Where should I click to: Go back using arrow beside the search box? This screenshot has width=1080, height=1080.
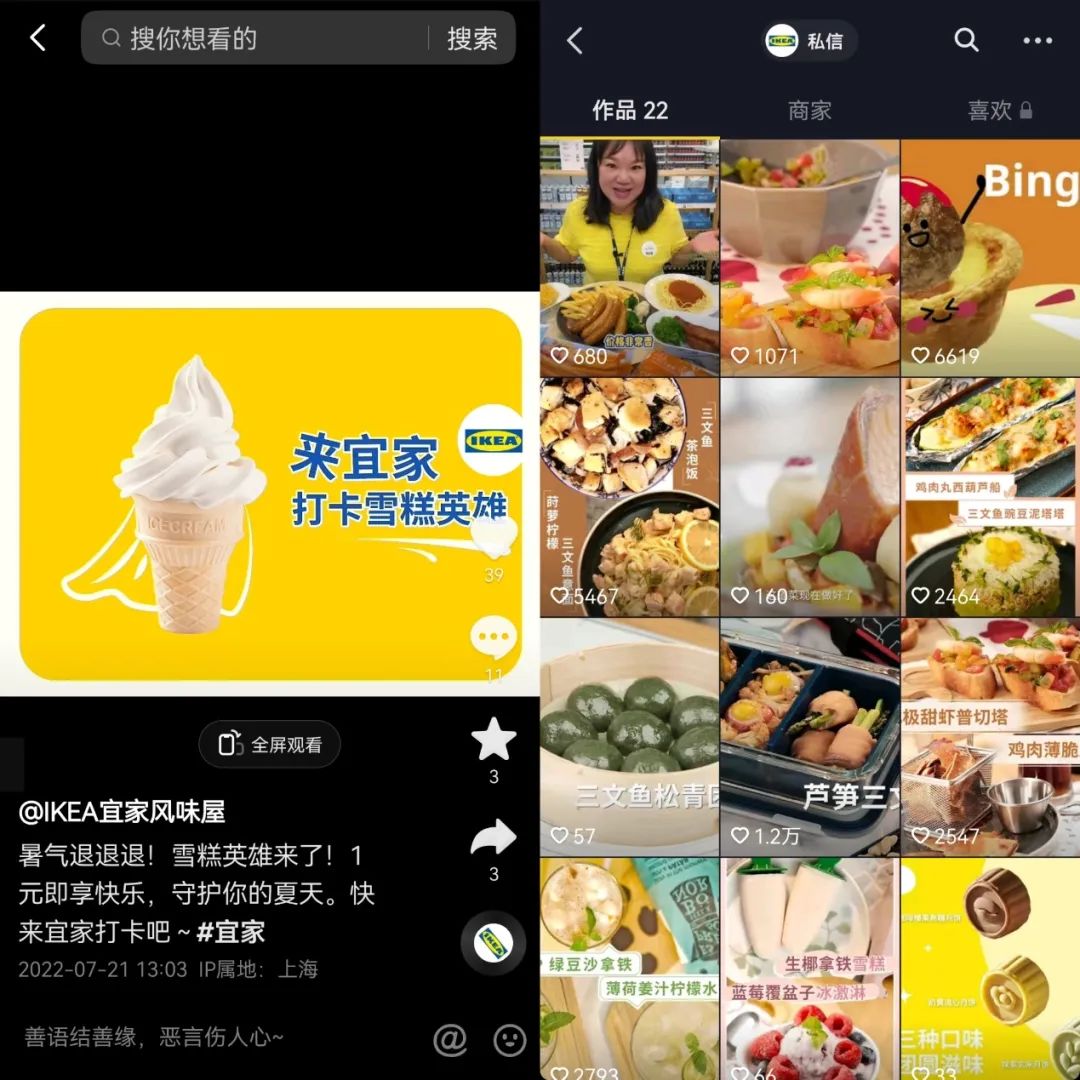point(38,39)
